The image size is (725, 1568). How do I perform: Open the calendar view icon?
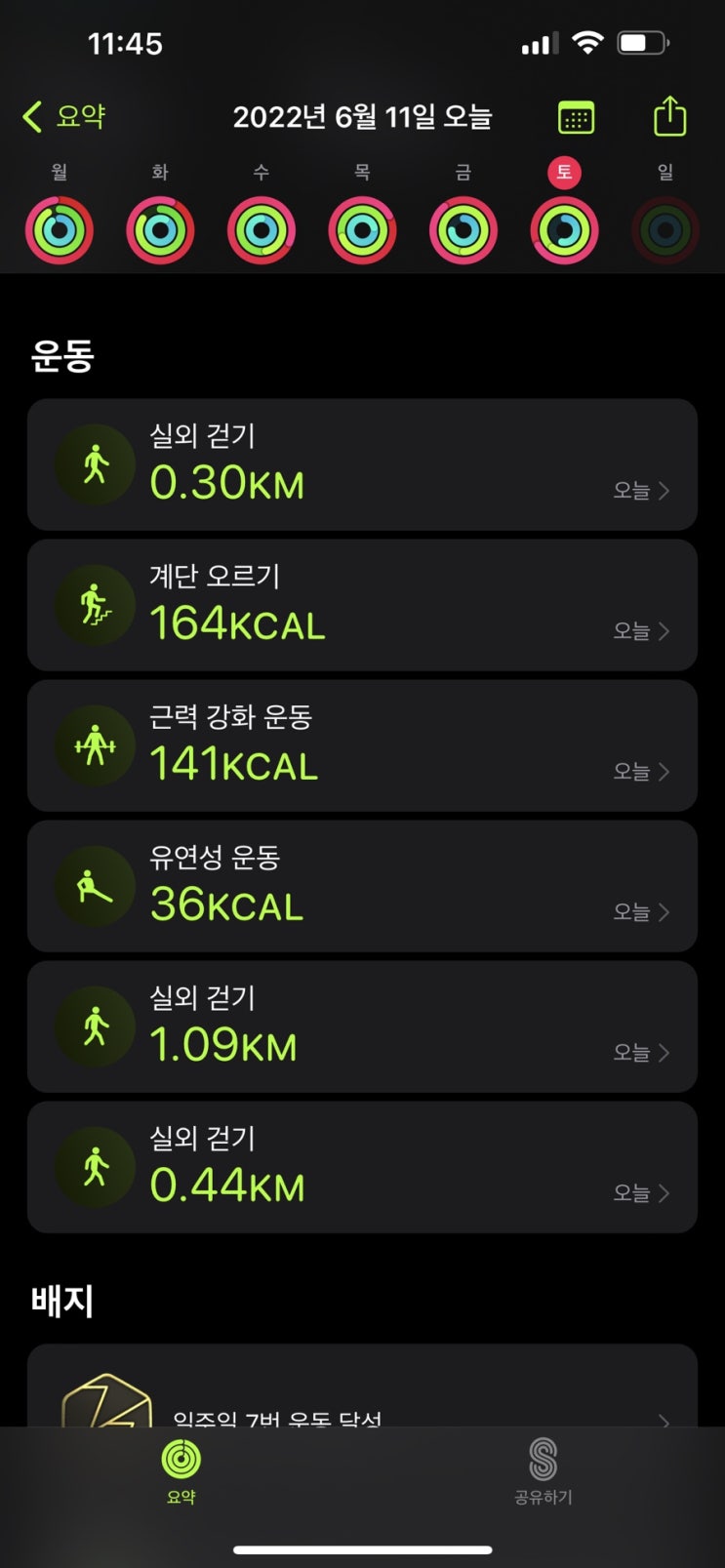tap(576, 118)
